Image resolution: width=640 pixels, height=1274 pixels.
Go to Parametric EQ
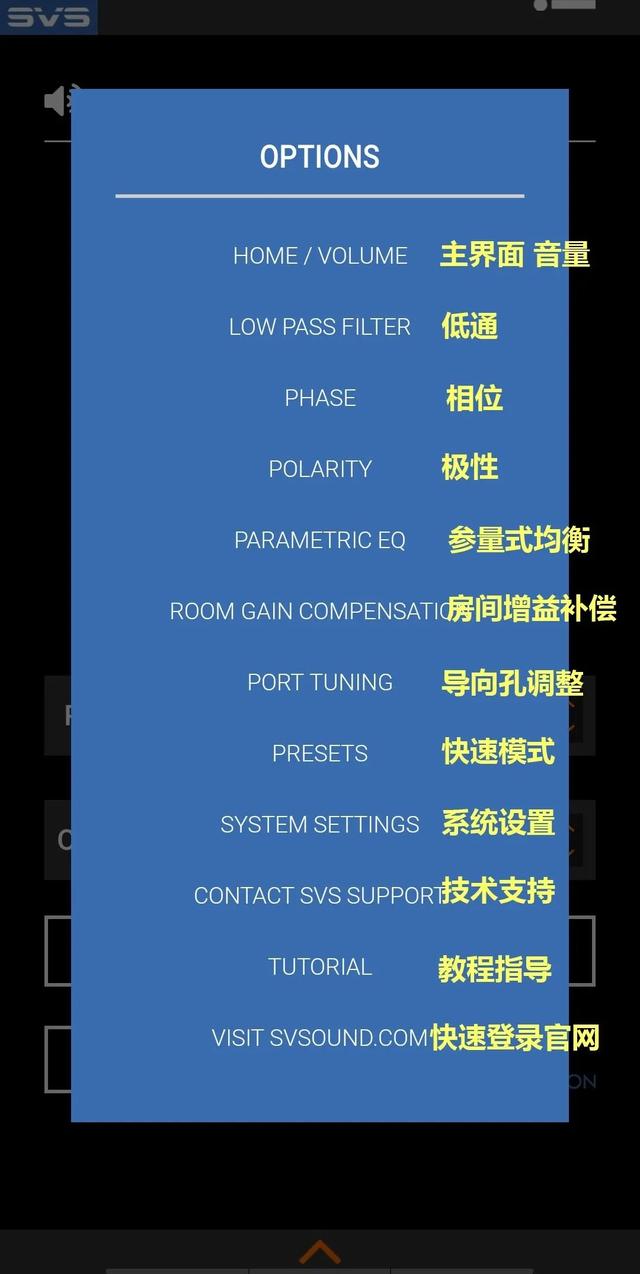tap(320, 540)
